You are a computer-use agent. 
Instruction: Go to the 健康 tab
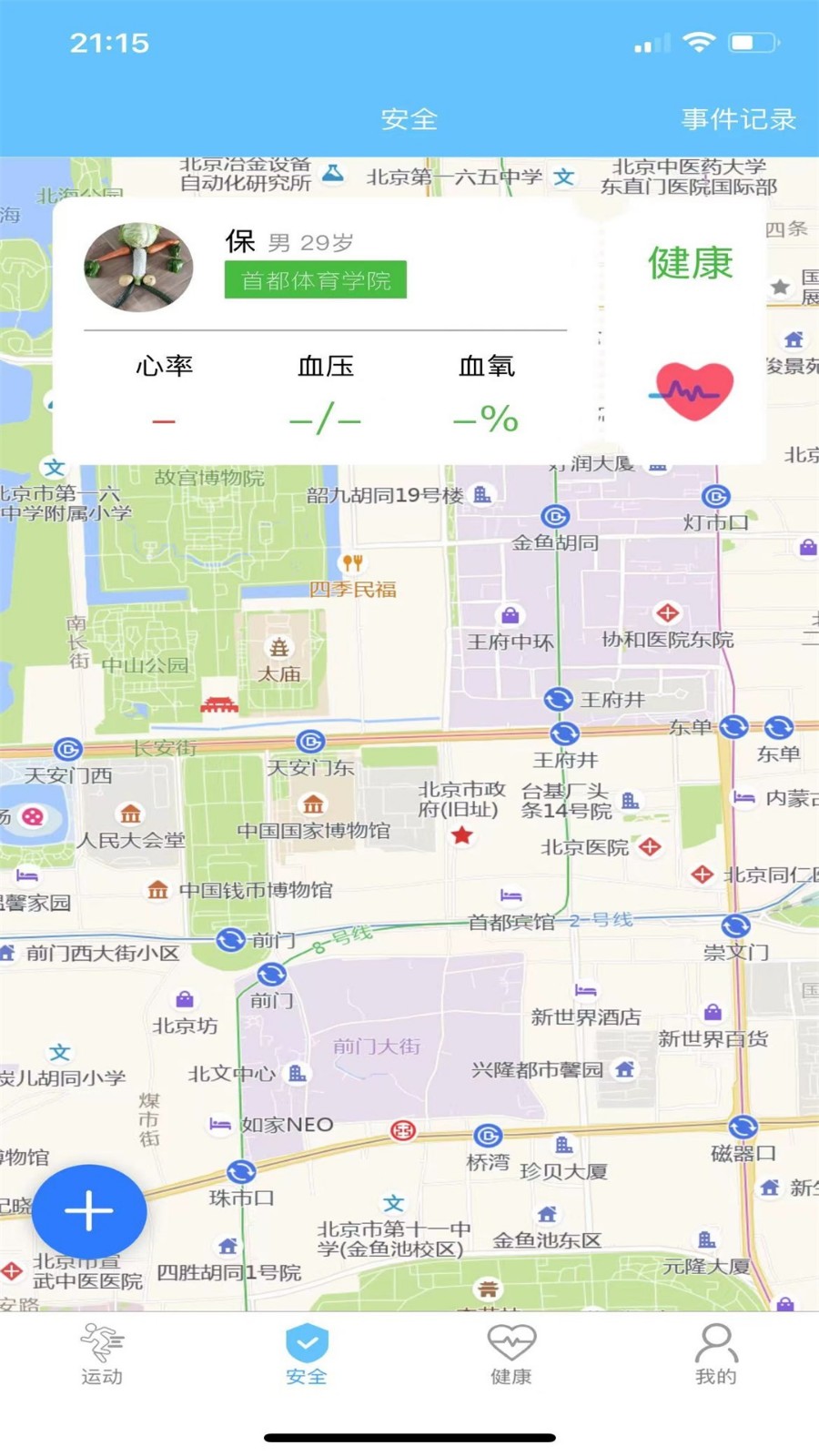[x=511, y=1353]
